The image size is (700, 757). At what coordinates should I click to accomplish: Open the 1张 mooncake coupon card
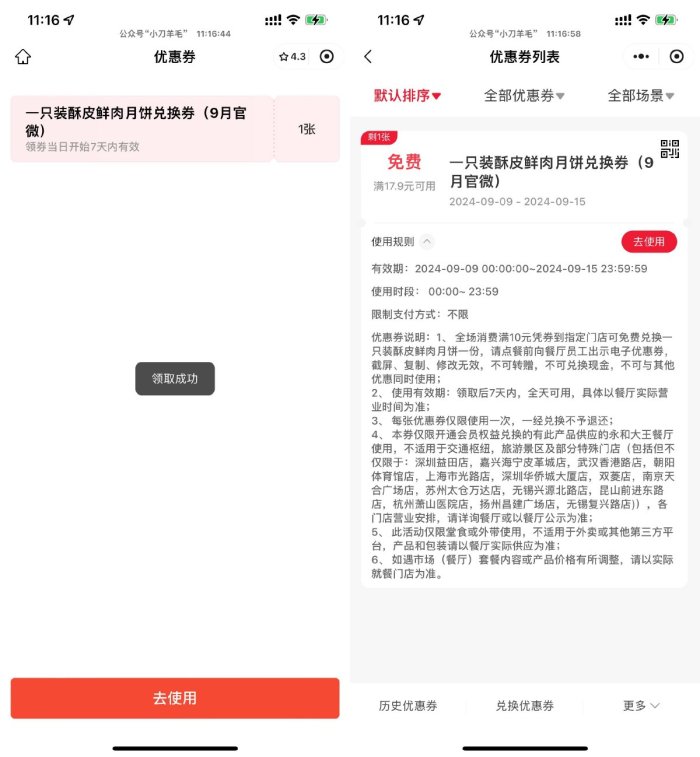175,129
